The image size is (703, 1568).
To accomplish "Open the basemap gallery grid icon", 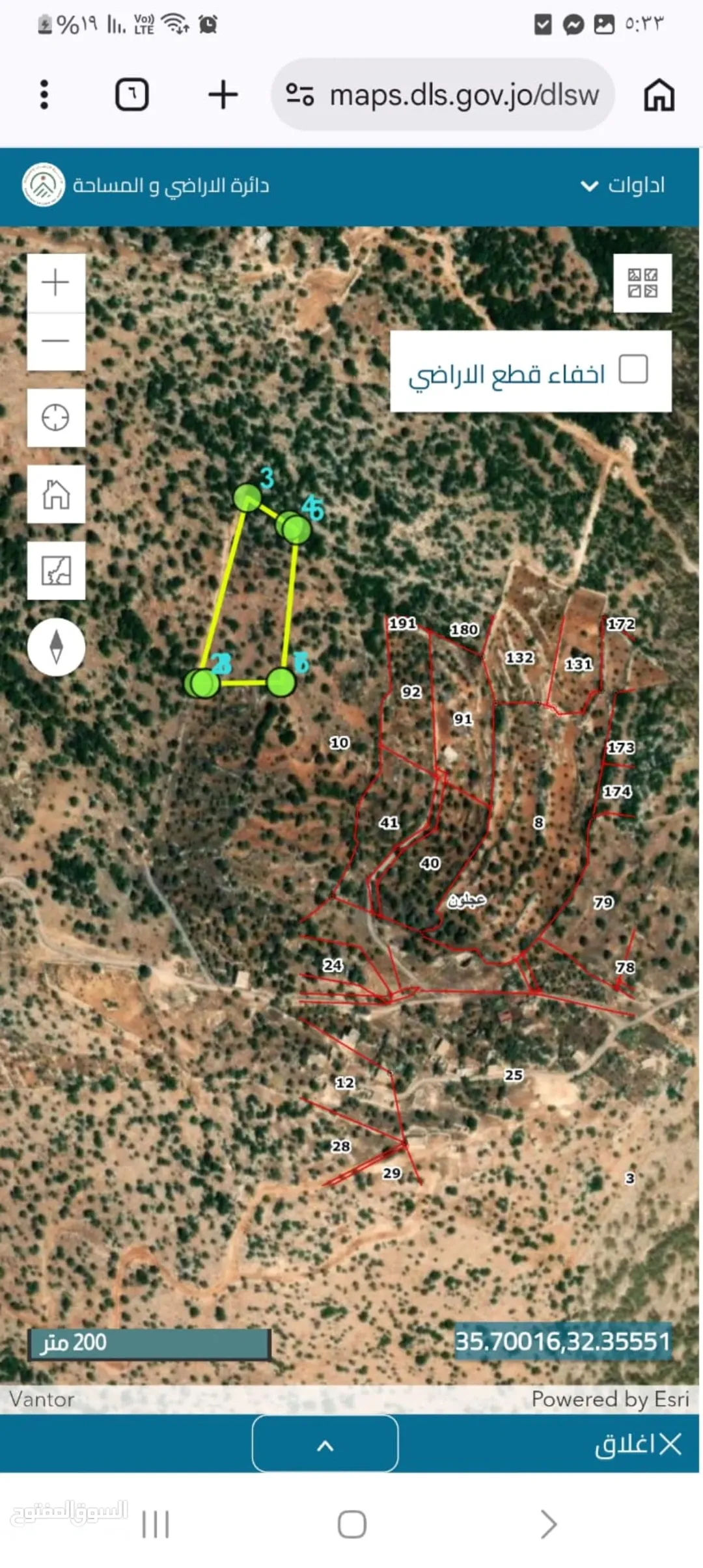I will pyautogui.click(x=642, y=283).
